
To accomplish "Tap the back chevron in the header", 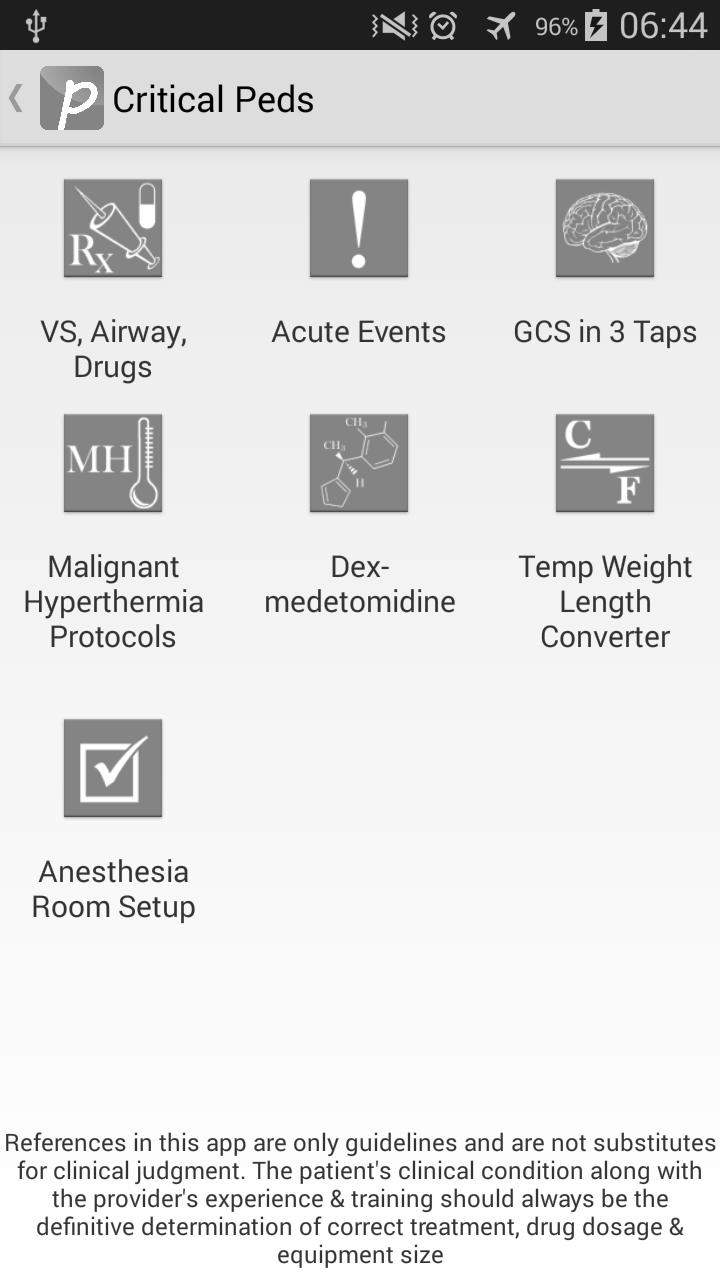I will [14, 98].
